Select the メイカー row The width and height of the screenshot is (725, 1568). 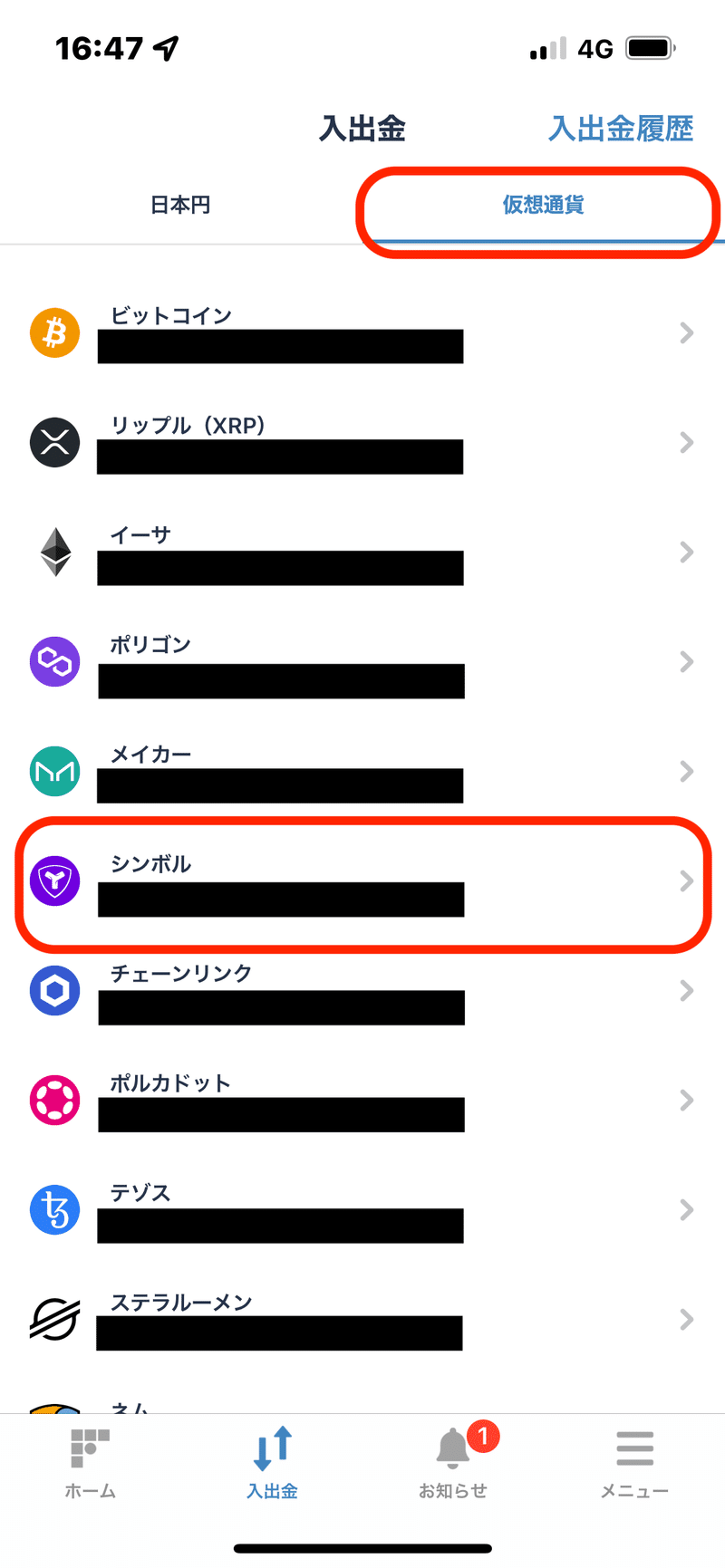[362, 772]
